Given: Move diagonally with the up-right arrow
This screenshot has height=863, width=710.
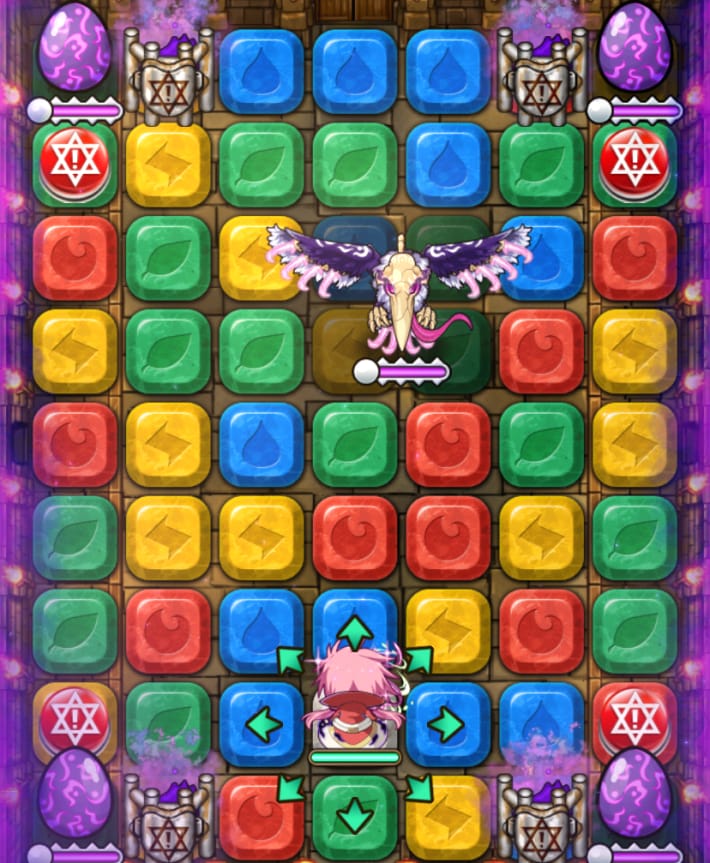Looking at the screenshot, I should (420, 660).
